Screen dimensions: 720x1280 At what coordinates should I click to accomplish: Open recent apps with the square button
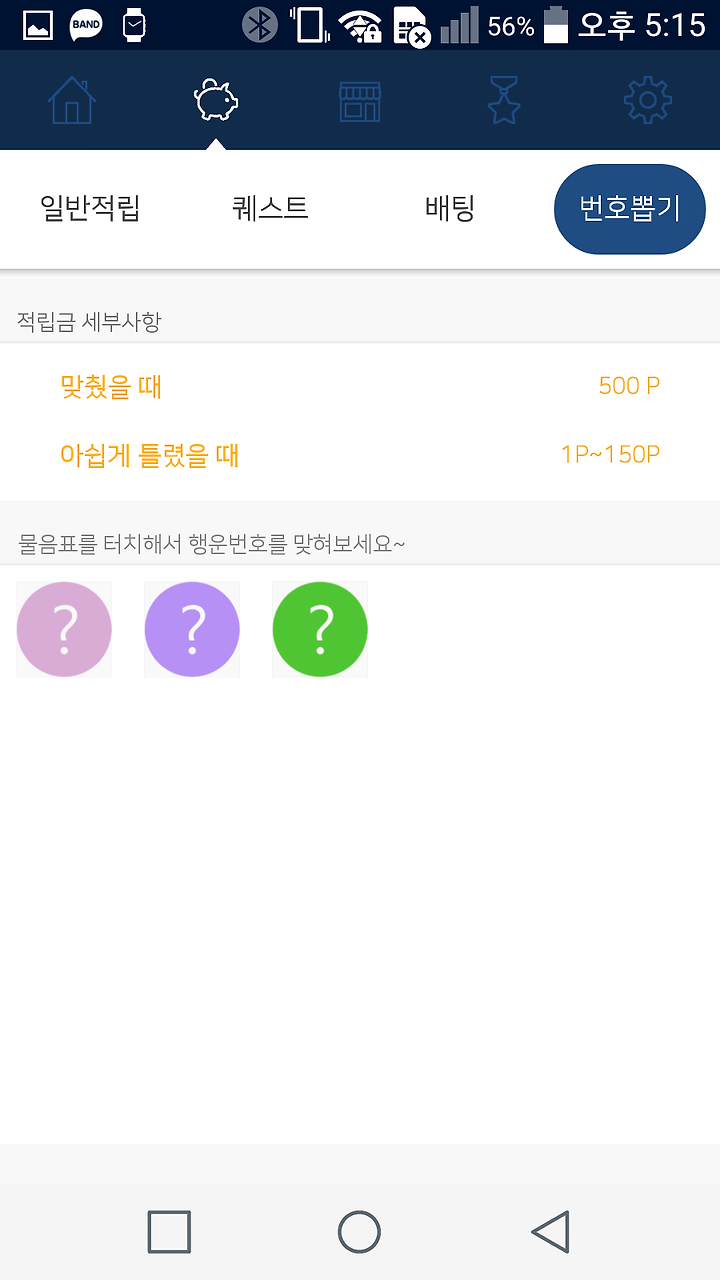point(169,1231)
